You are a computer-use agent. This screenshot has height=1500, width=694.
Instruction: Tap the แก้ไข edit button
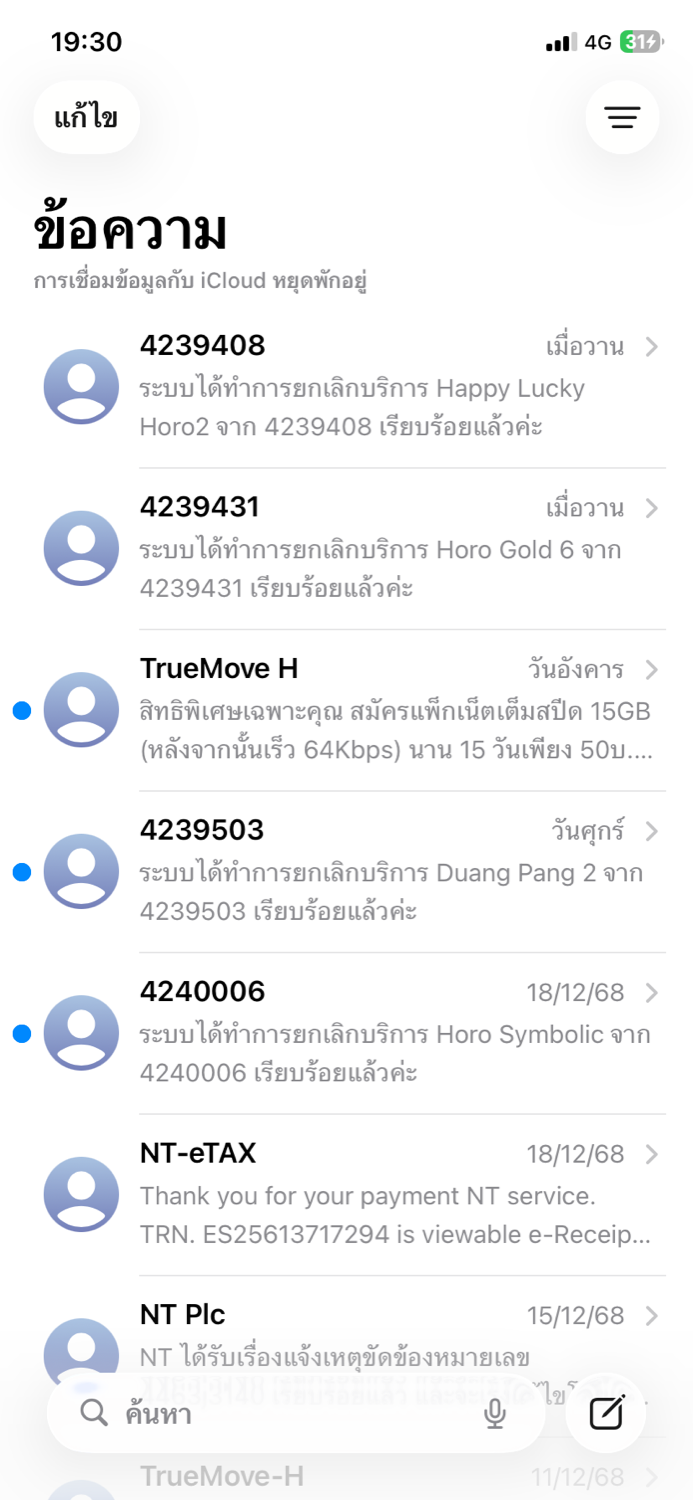86,118
